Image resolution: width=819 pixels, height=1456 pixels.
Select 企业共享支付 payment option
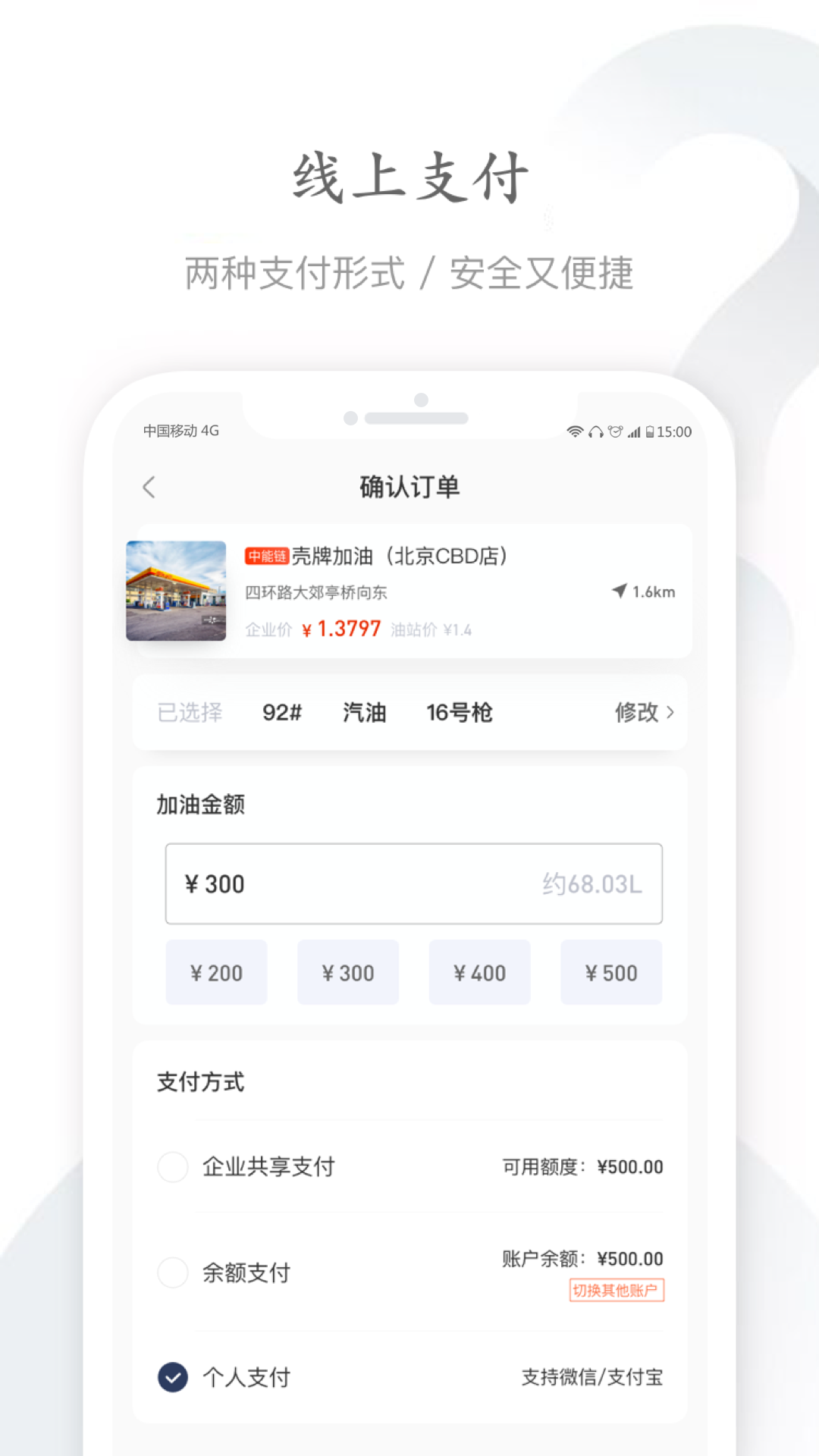tap(173, 1168)
